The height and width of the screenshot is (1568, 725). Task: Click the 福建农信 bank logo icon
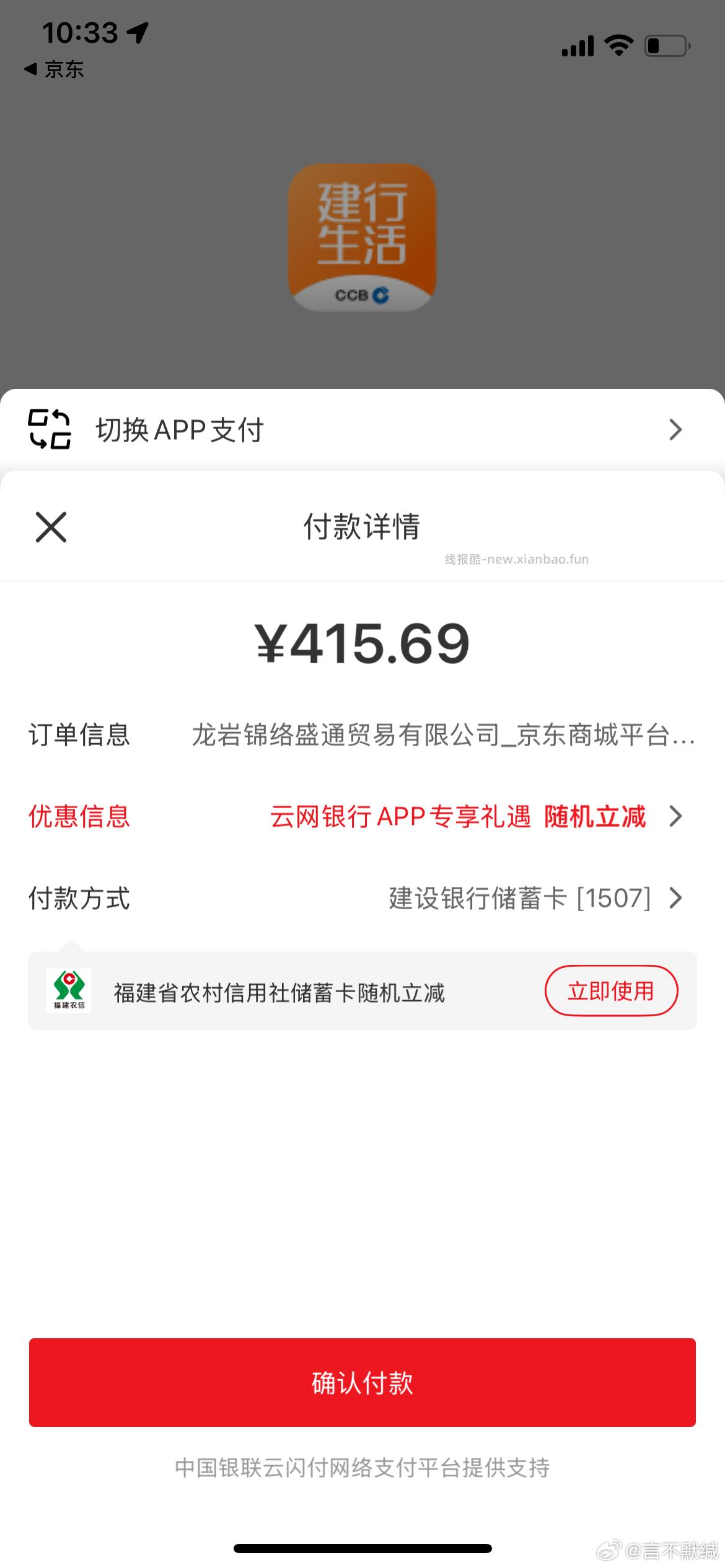70,990
